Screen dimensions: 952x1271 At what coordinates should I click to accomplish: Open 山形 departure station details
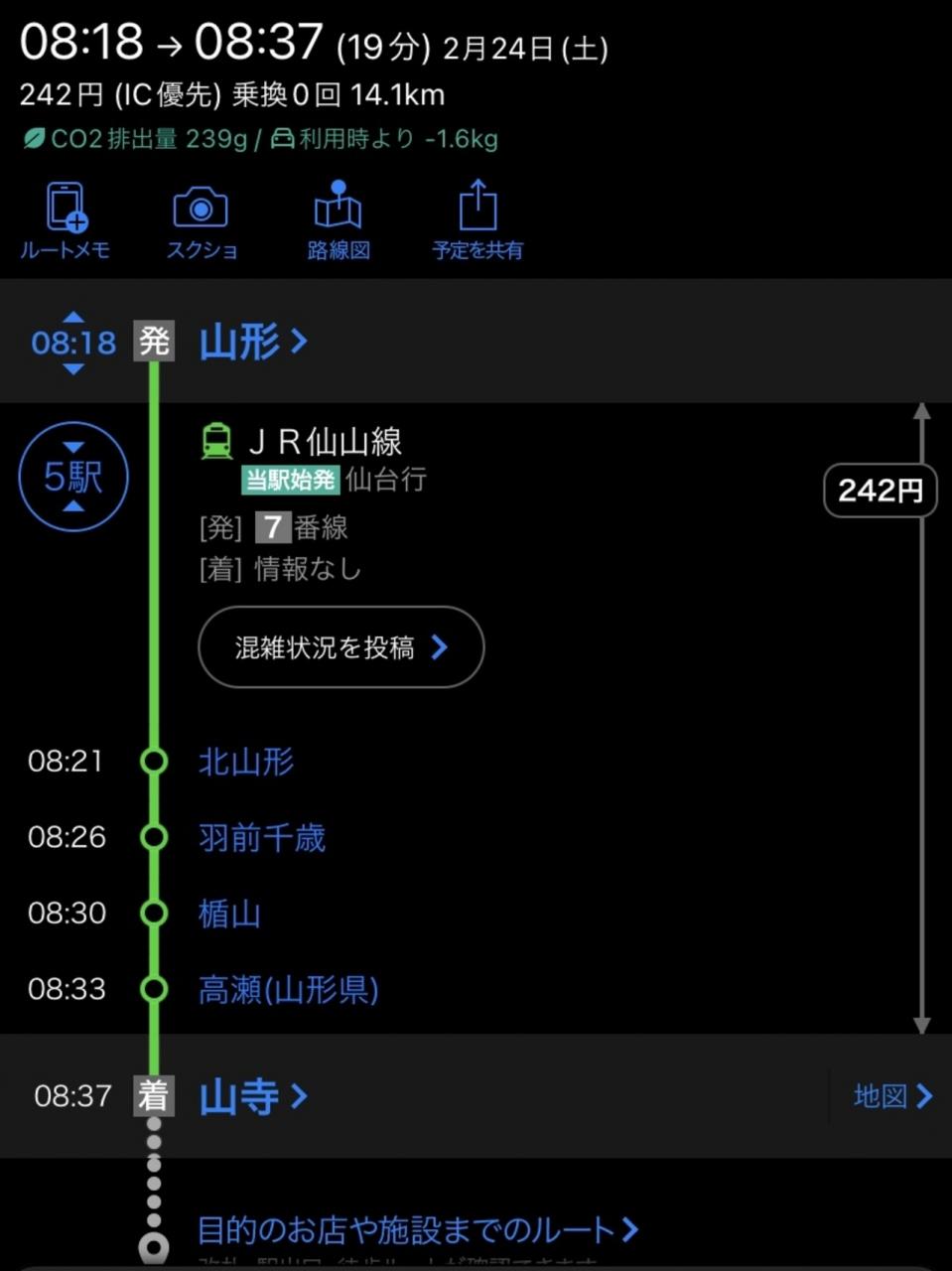(x=253, y=342)
